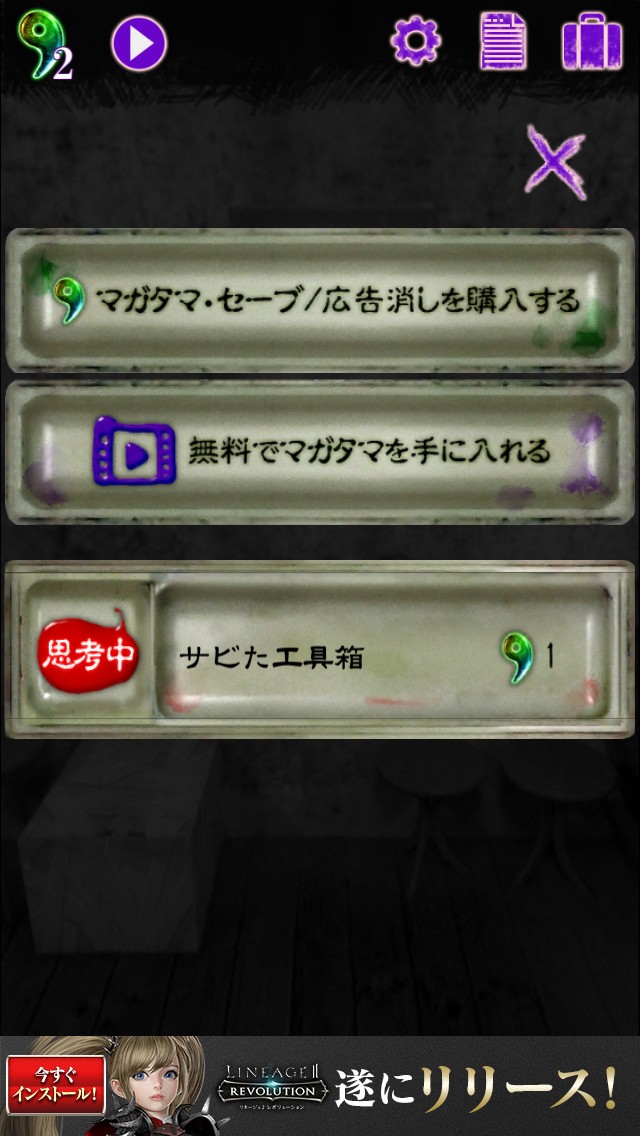Open the purple notes document icon
Screen dimensions: 640x1136
(x=503, y=42)
